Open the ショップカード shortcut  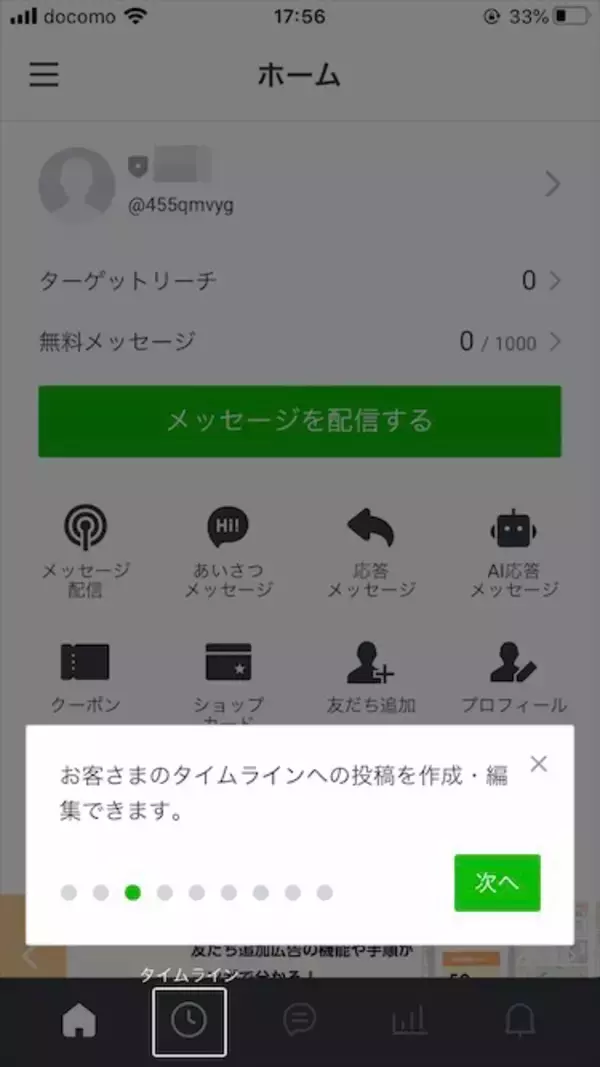(228, 675)
